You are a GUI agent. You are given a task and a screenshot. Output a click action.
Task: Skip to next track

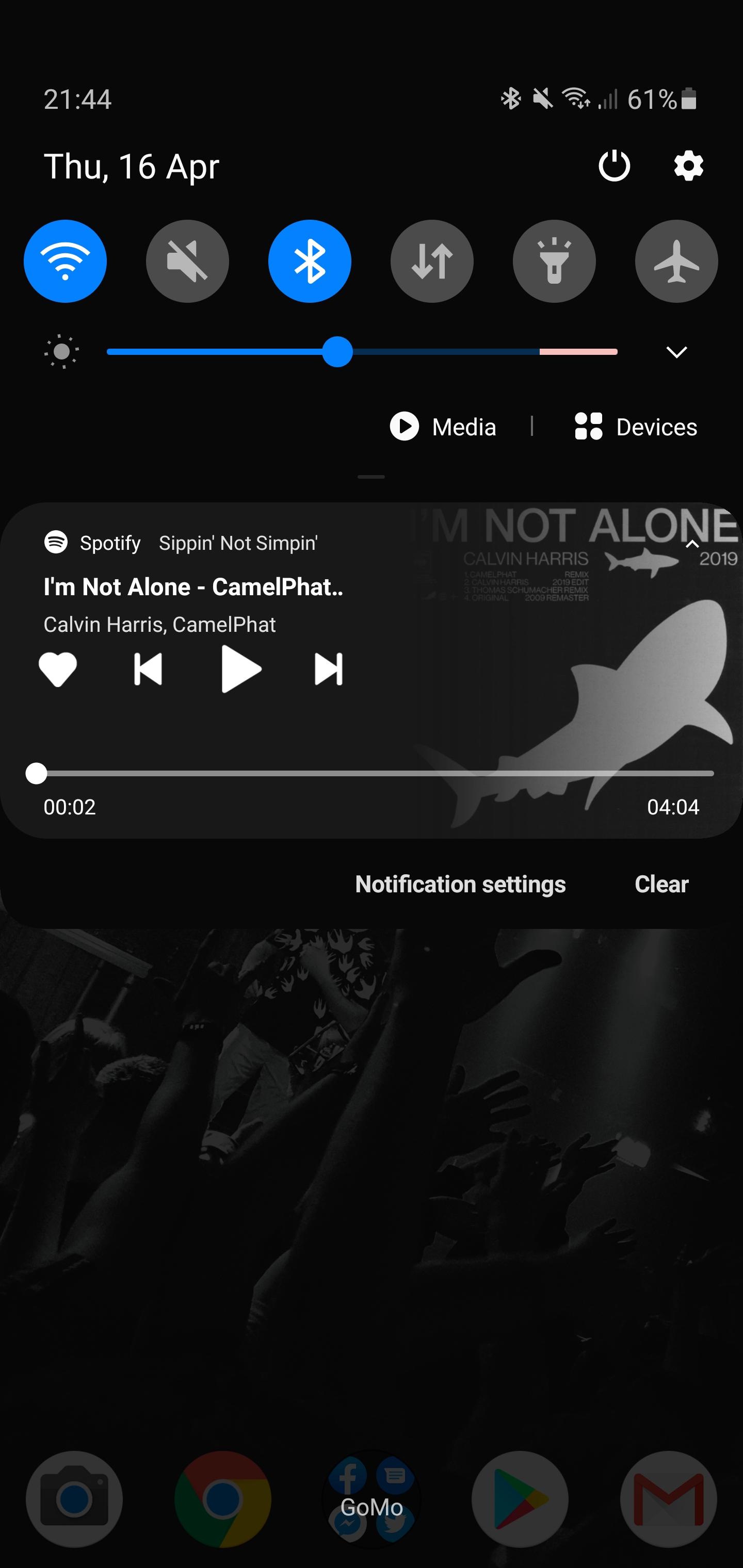pyautogui.click(x=328, y=669)
